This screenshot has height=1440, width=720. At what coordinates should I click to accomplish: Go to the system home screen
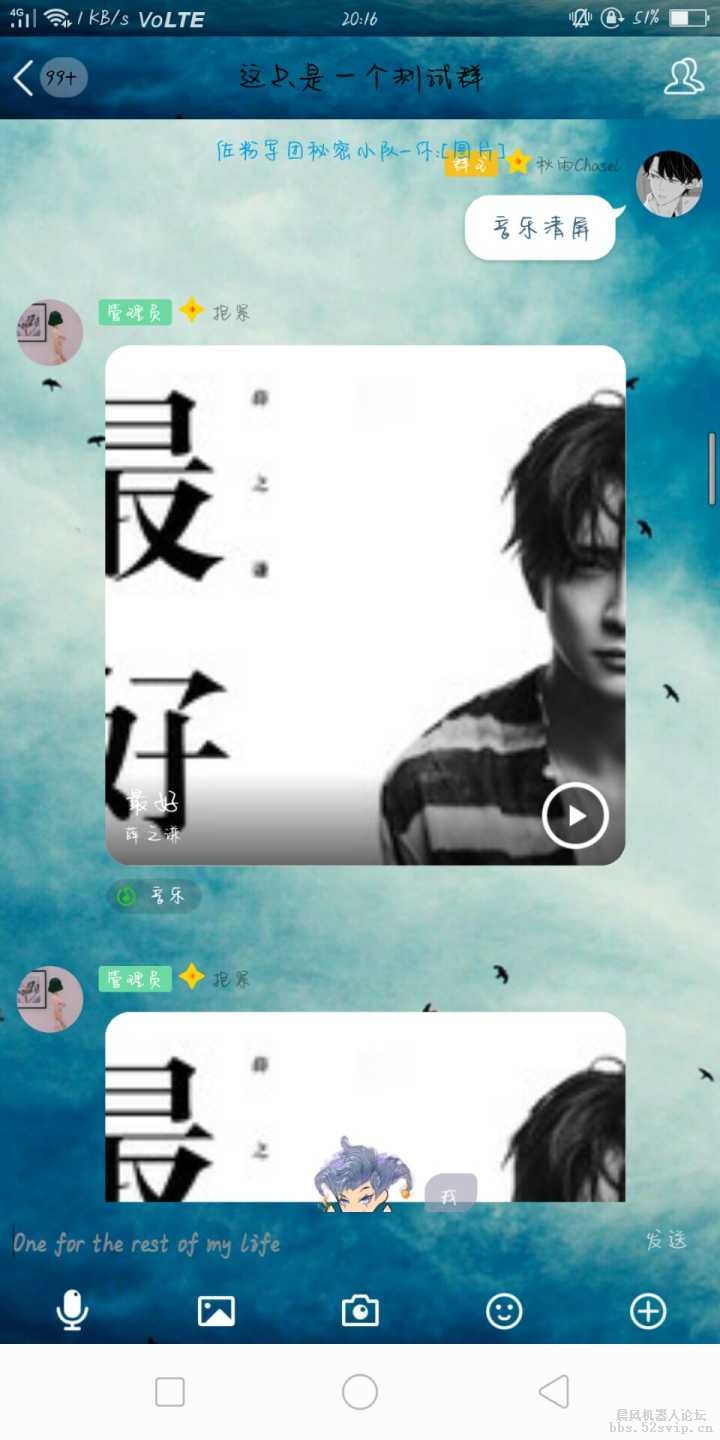coord(360,1391)
